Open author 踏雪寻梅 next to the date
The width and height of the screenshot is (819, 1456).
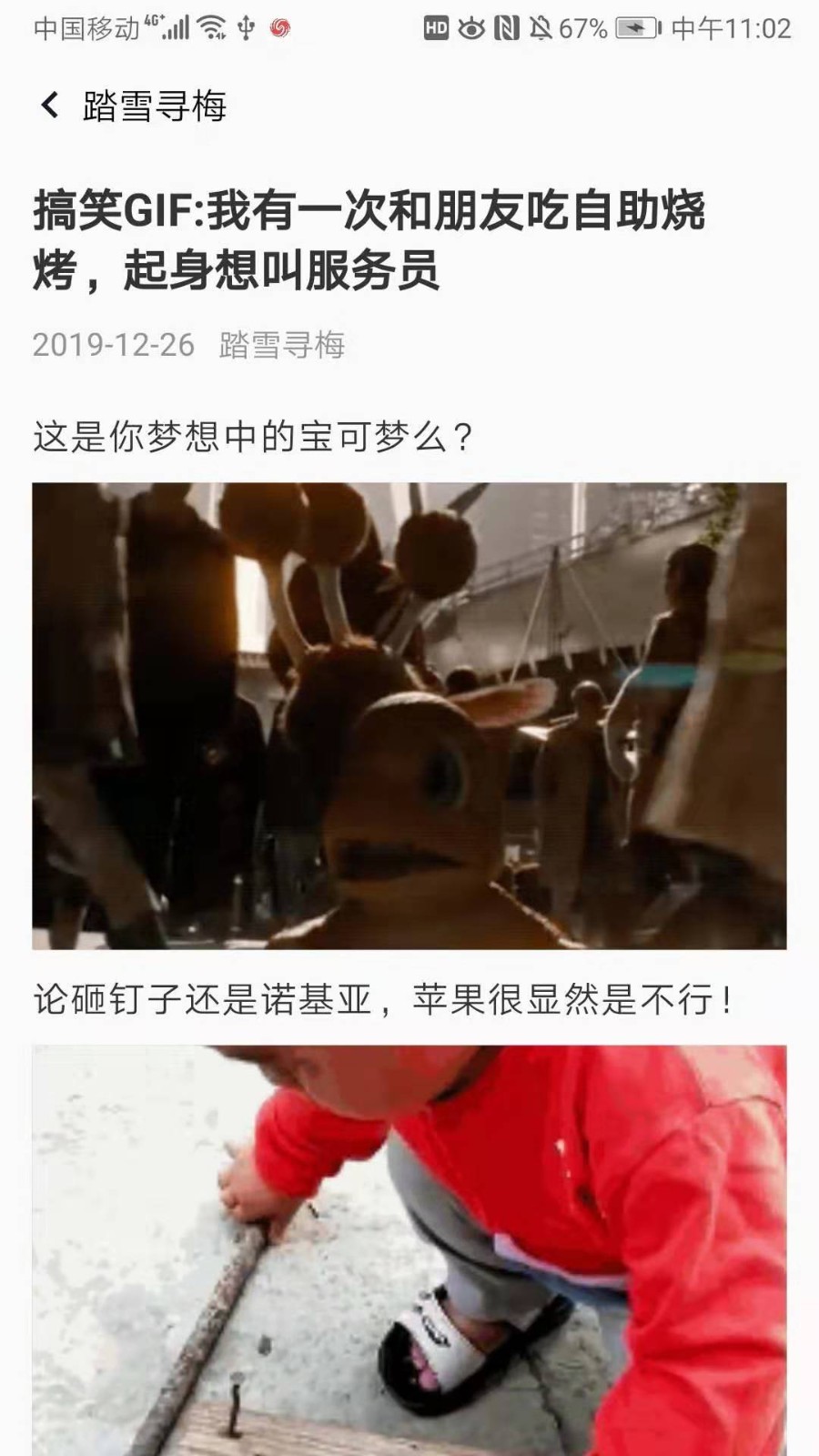[281, 345]
